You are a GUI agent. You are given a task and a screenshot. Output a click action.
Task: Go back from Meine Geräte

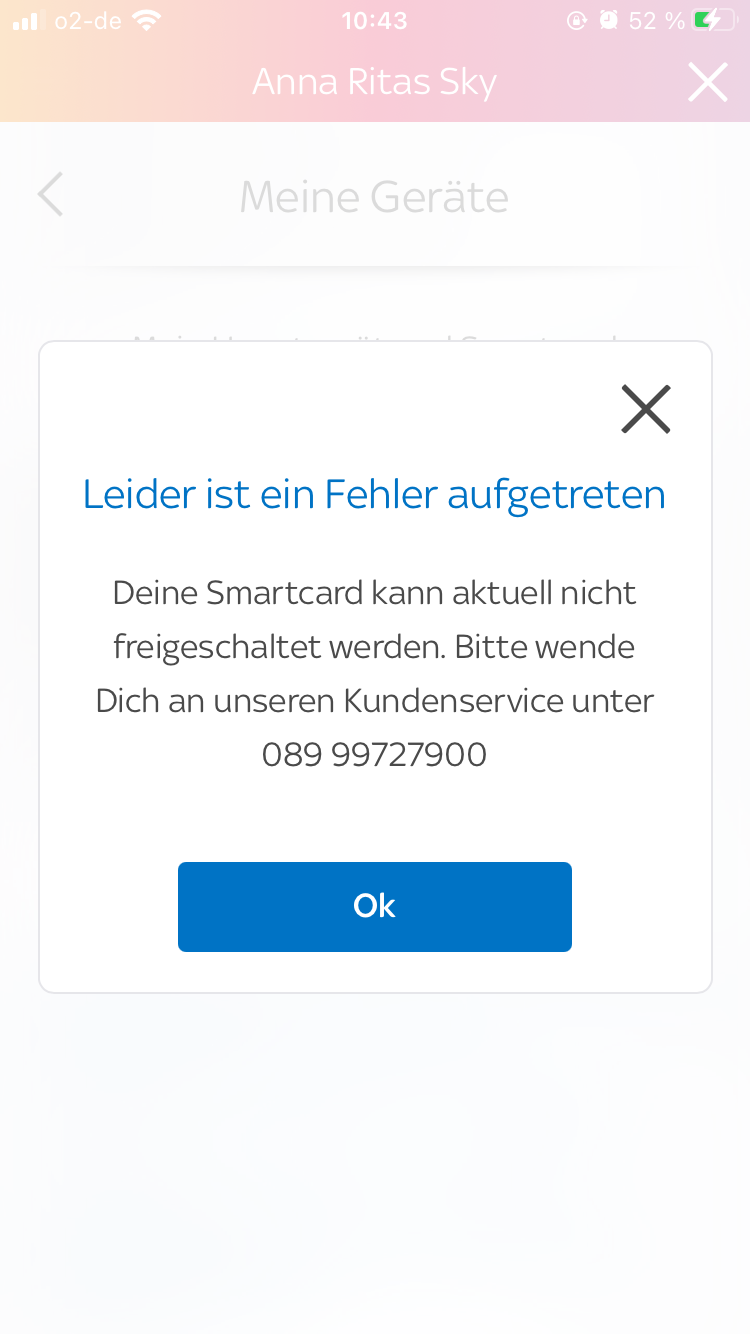click(x=50, y=194)
